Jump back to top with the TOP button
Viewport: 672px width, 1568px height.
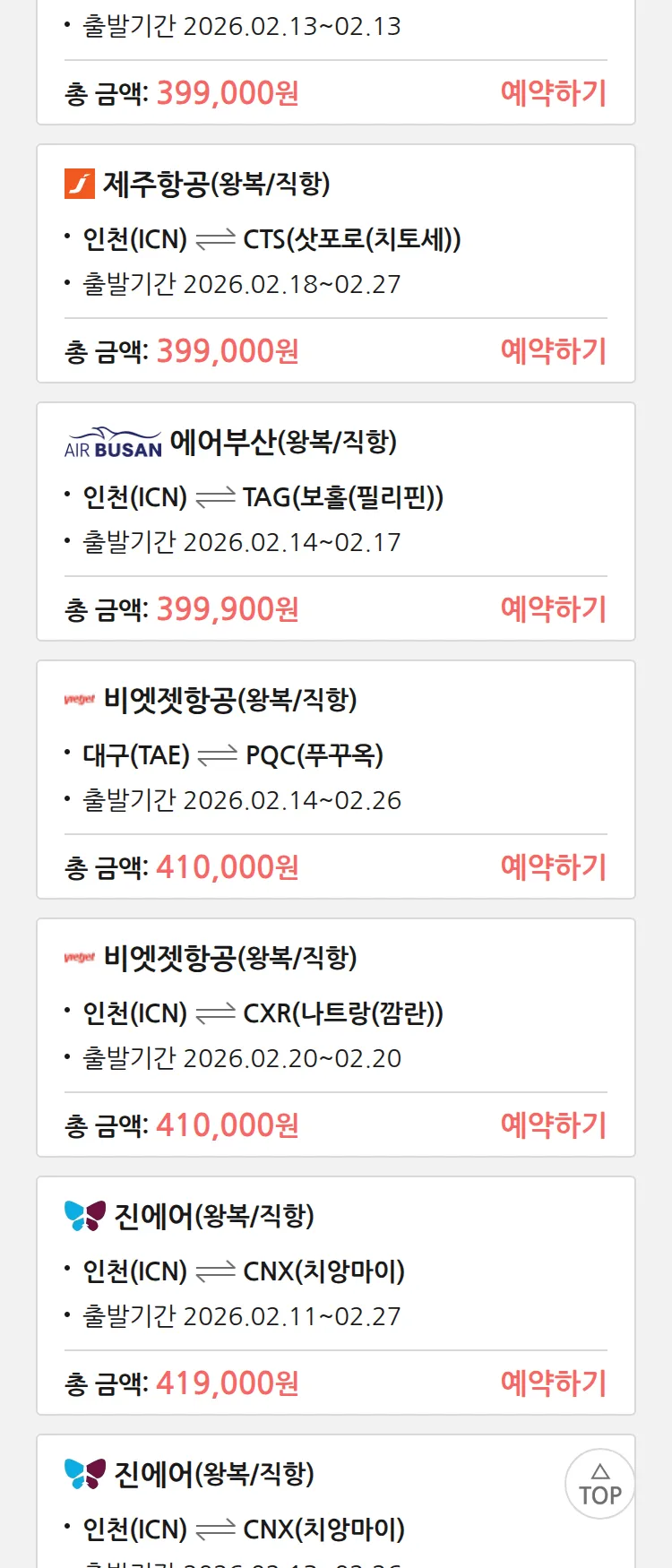tap(599, 1485)
